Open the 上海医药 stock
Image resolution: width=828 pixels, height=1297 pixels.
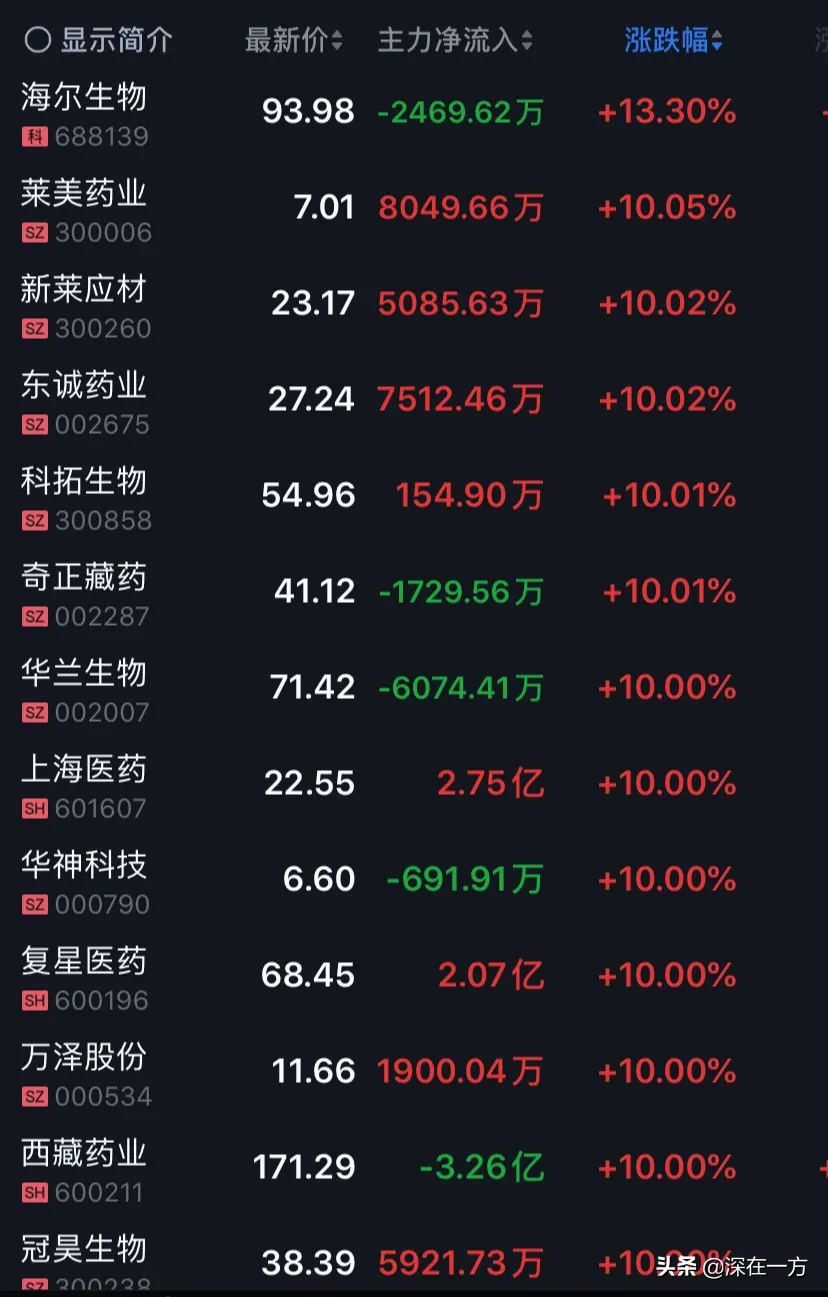coord(84,770)
